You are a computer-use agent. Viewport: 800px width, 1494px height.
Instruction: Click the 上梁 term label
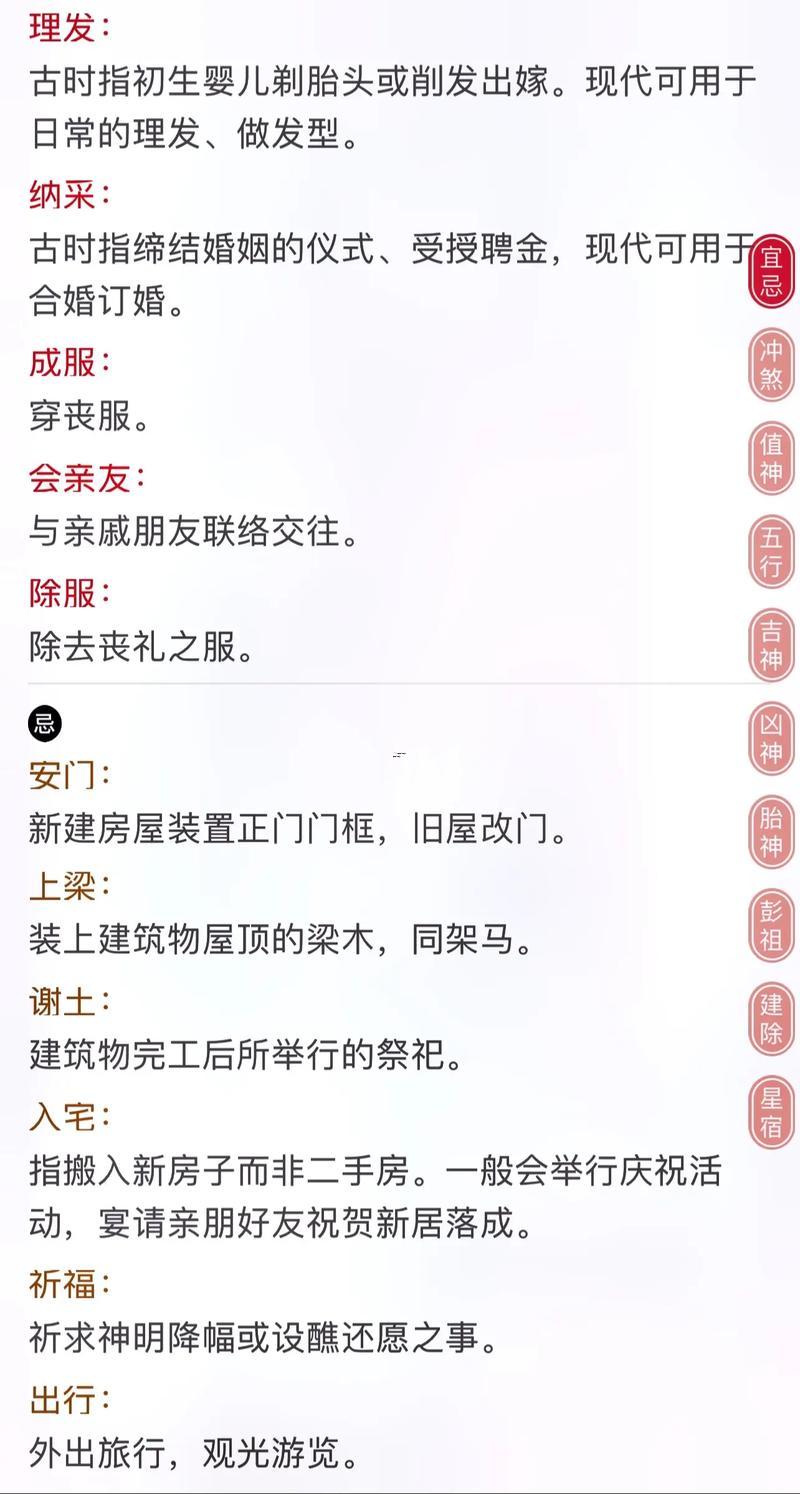[62, 884]
